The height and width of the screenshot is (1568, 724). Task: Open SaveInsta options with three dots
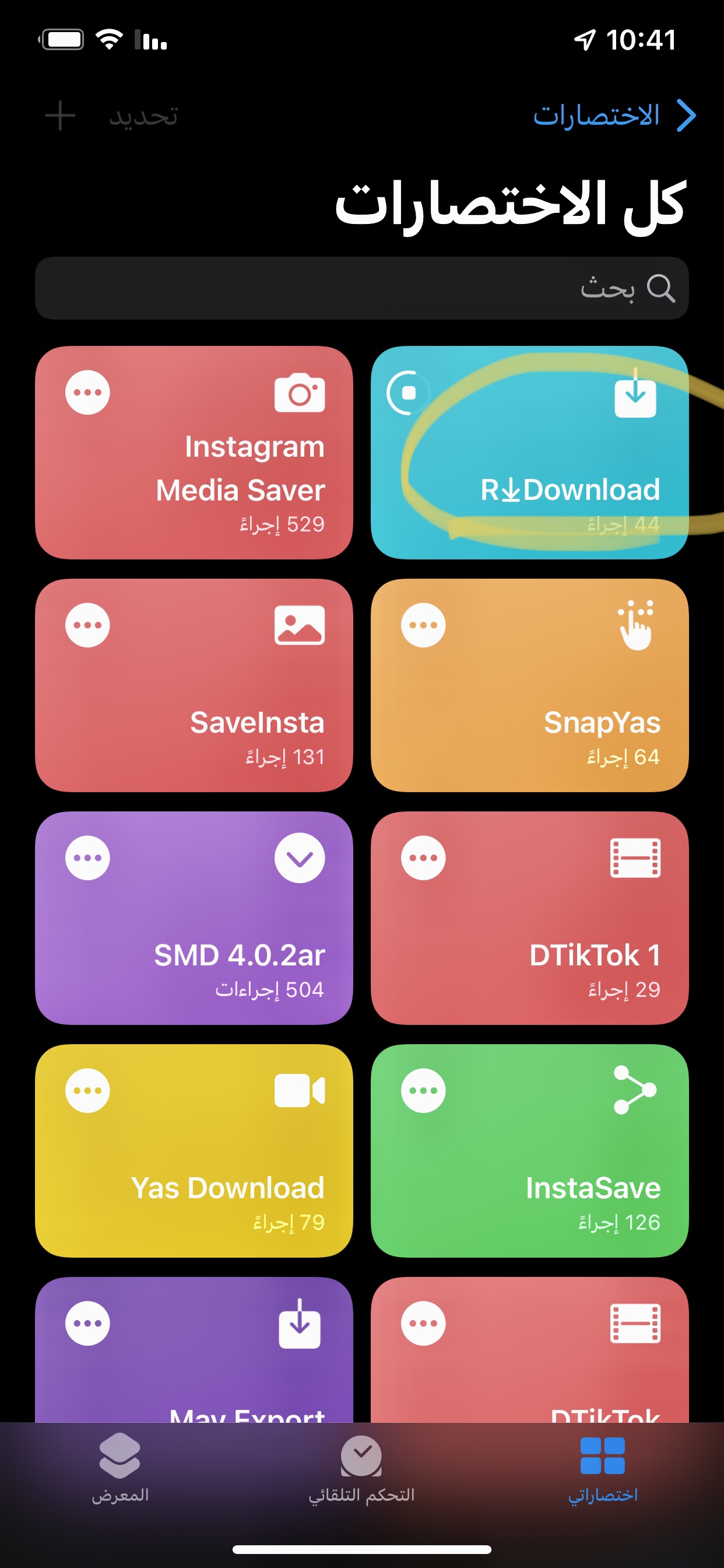[x=87, y=625]
